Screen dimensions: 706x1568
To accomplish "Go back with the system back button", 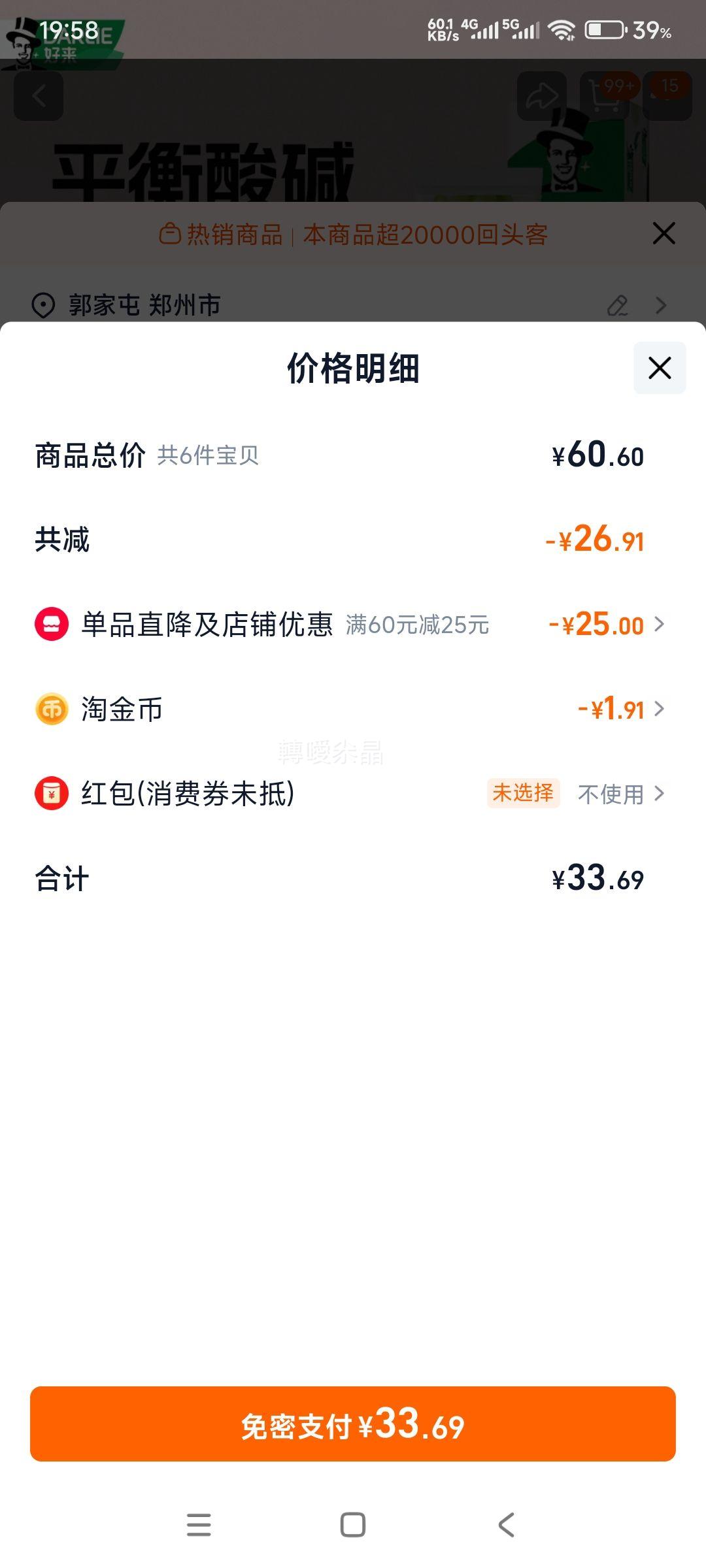I will tap(507, 1525).
